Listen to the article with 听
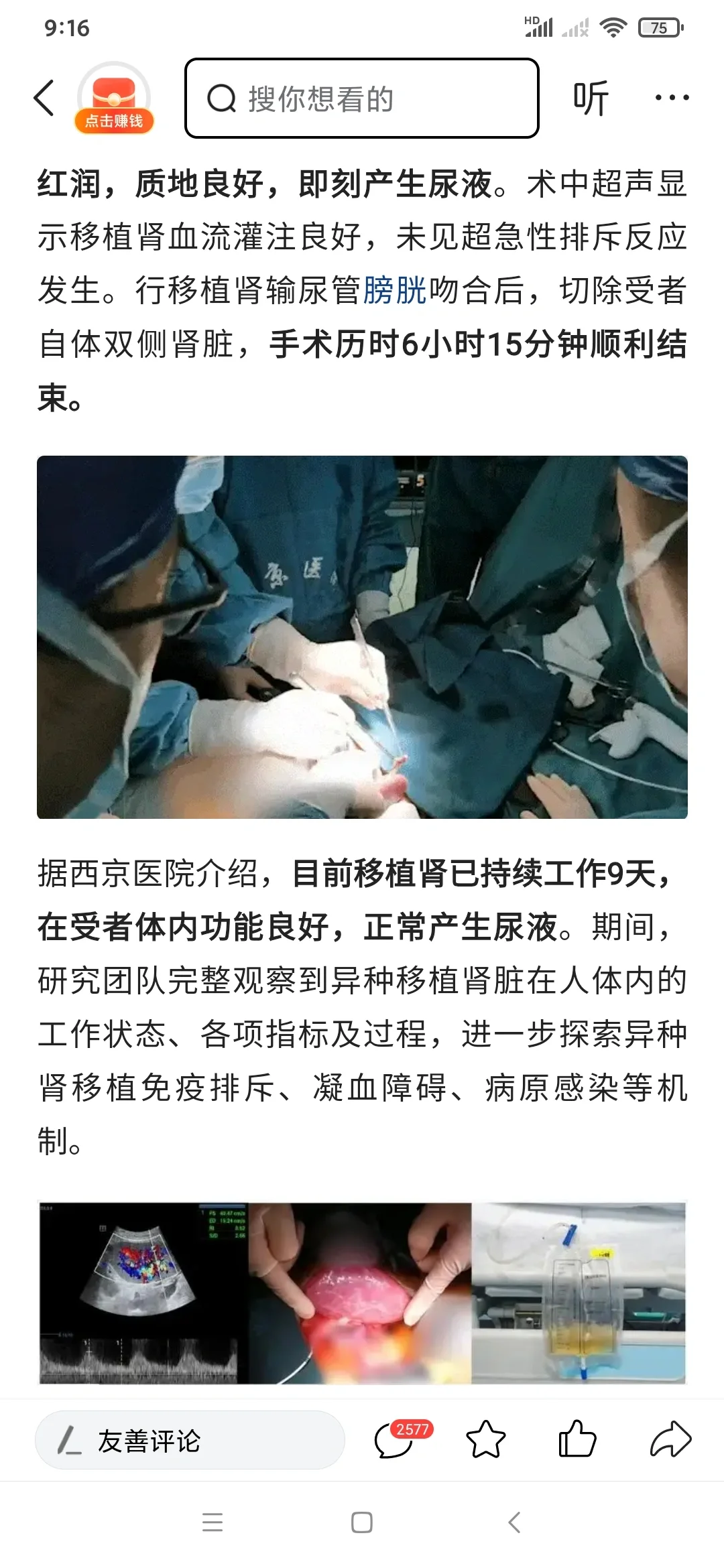 click(x=591, y=99)
